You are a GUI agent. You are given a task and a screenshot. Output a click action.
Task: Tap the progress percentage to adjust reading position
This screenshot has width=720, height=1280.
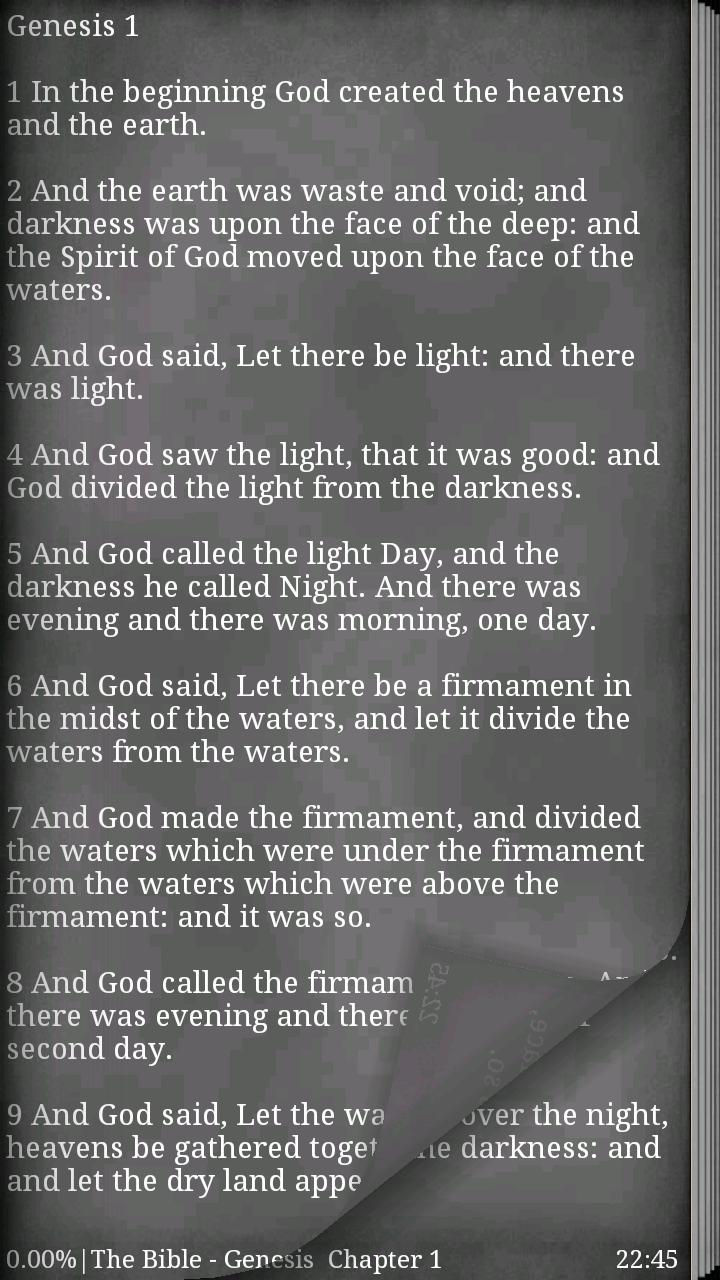click(40, 1259)
